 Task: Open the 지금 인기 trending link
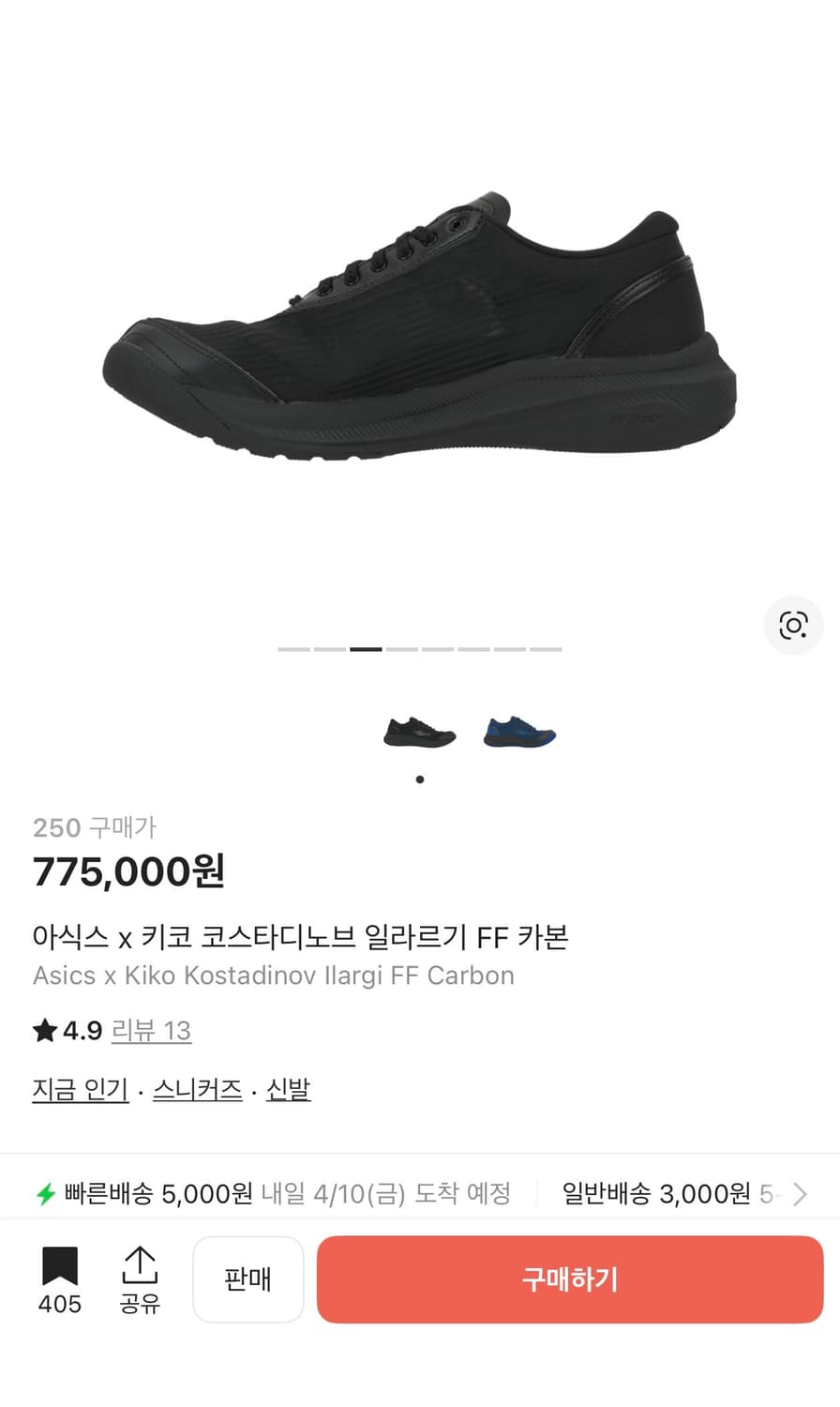80,1089
